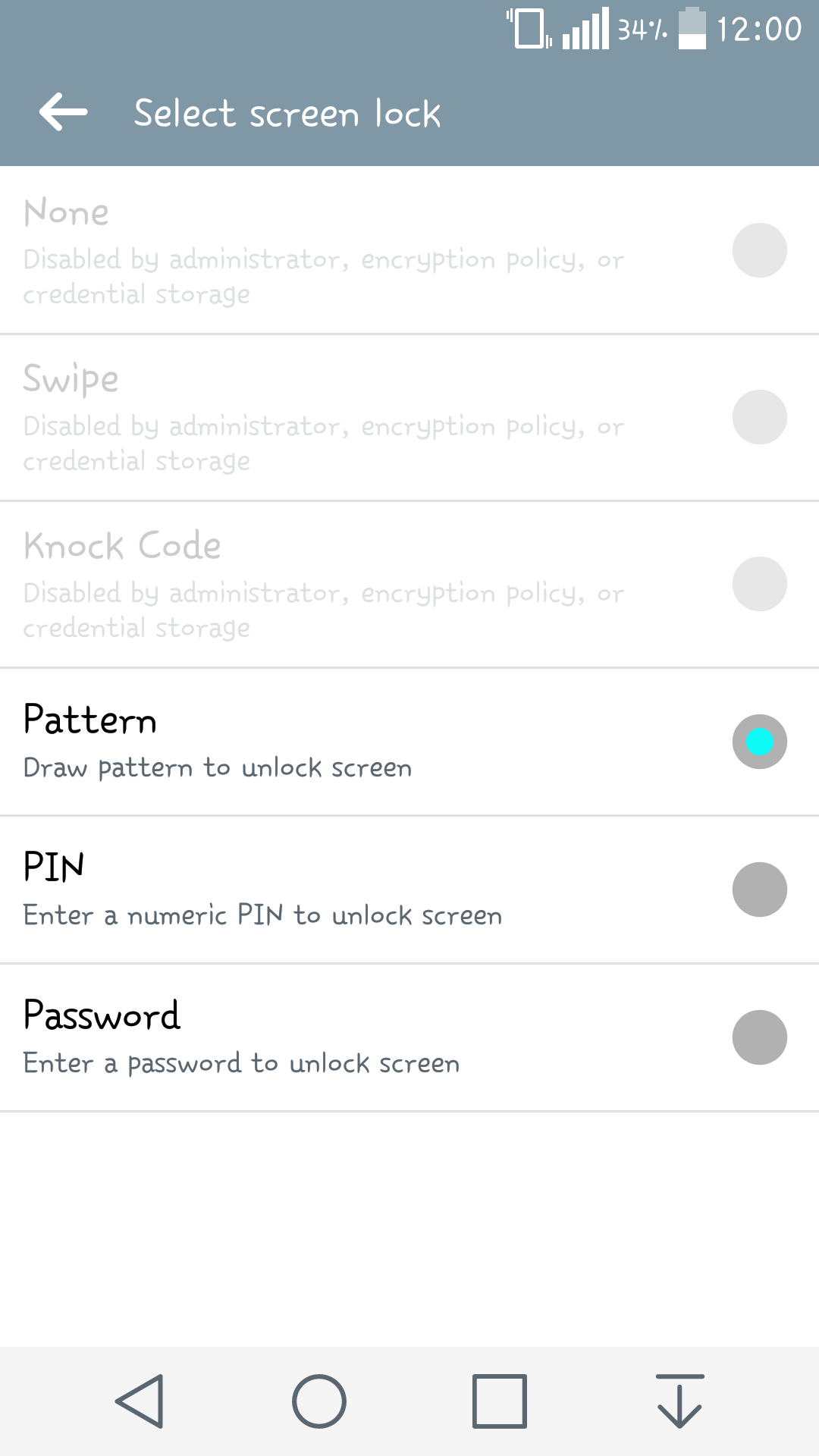This screenshot has width=819, height=1456.
Task: Open recent apps from navigation bar
Action: (x=499, y=1401)
